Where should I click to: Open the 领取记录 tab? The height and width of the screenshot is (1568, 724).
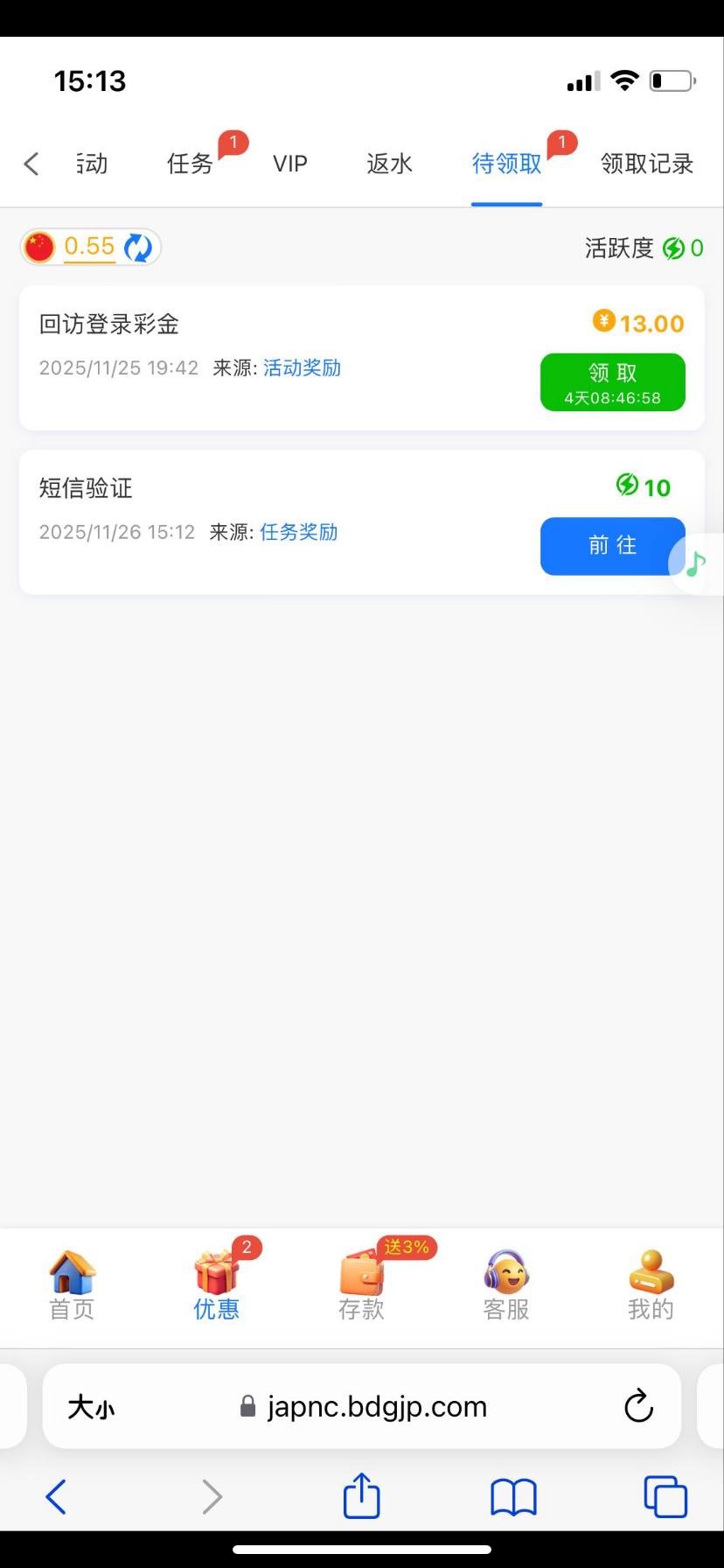pyautogui.click(x=646, y=164)
